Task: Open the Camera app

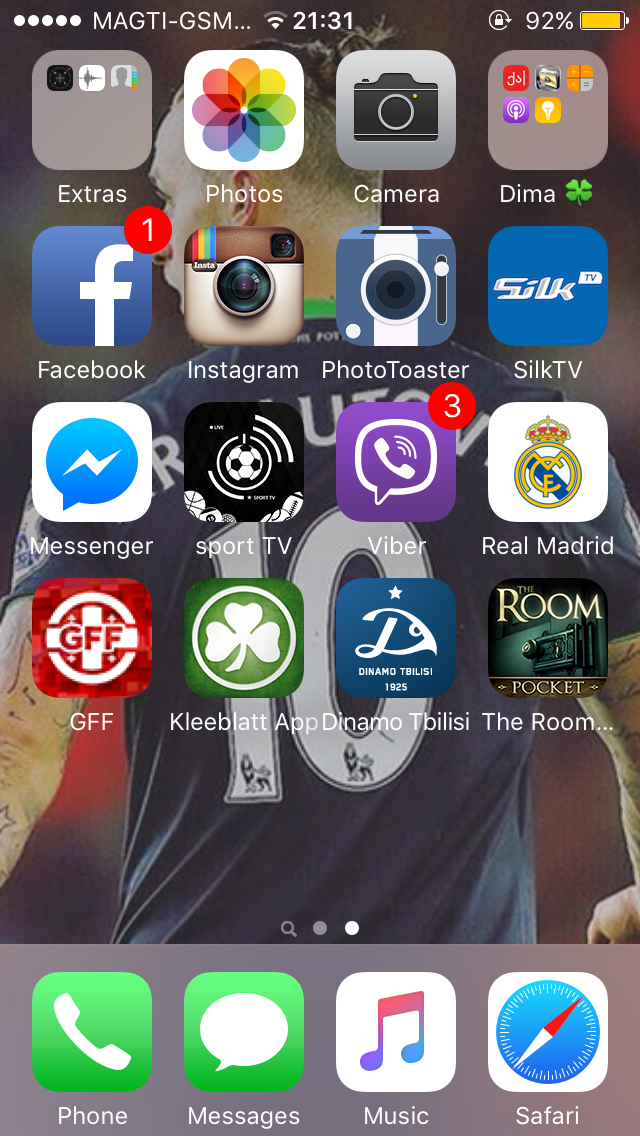Action: pyautogui.click(x=396, y=110)
